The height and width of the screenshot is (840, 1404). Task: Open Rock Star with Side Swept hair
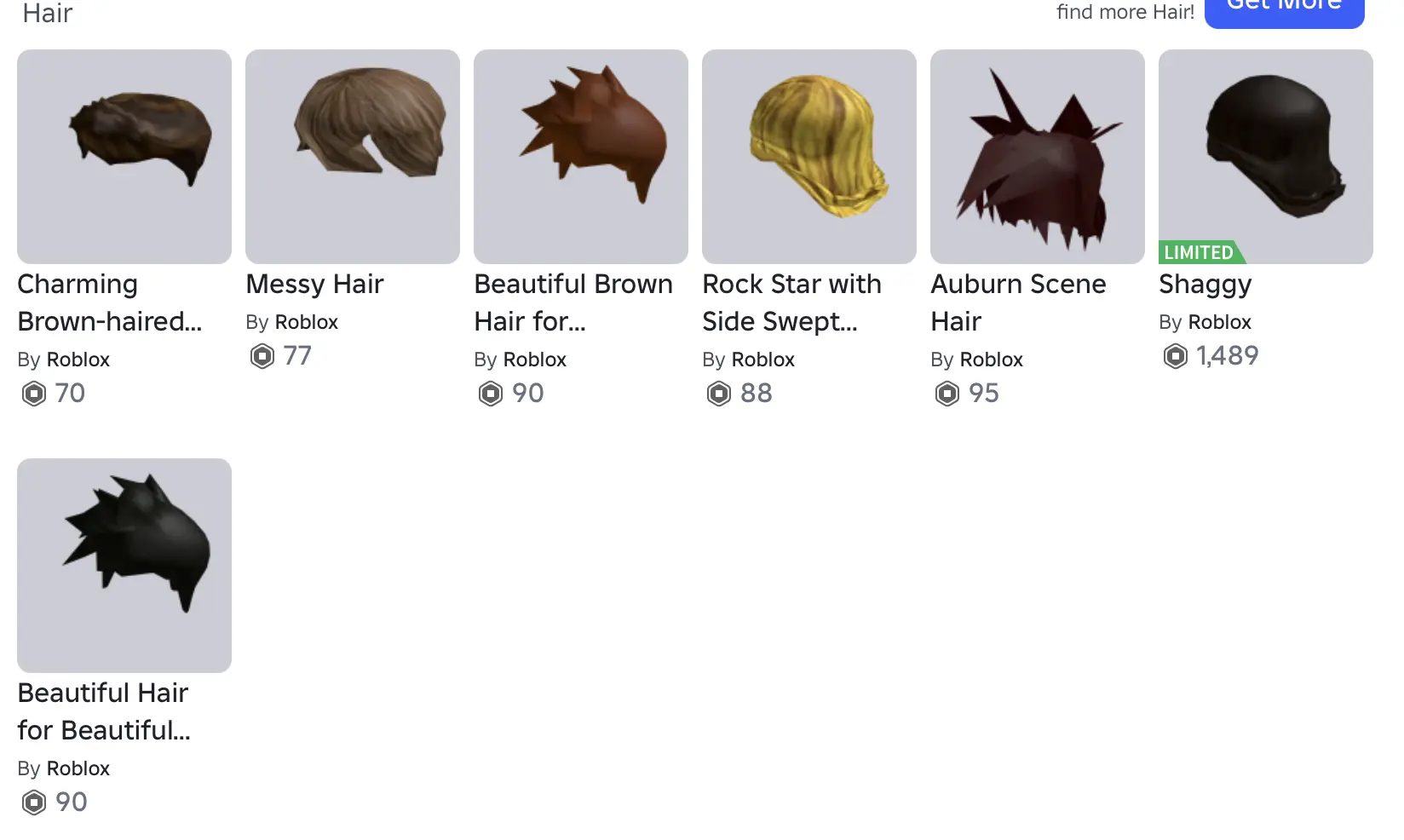coord(809,157)
